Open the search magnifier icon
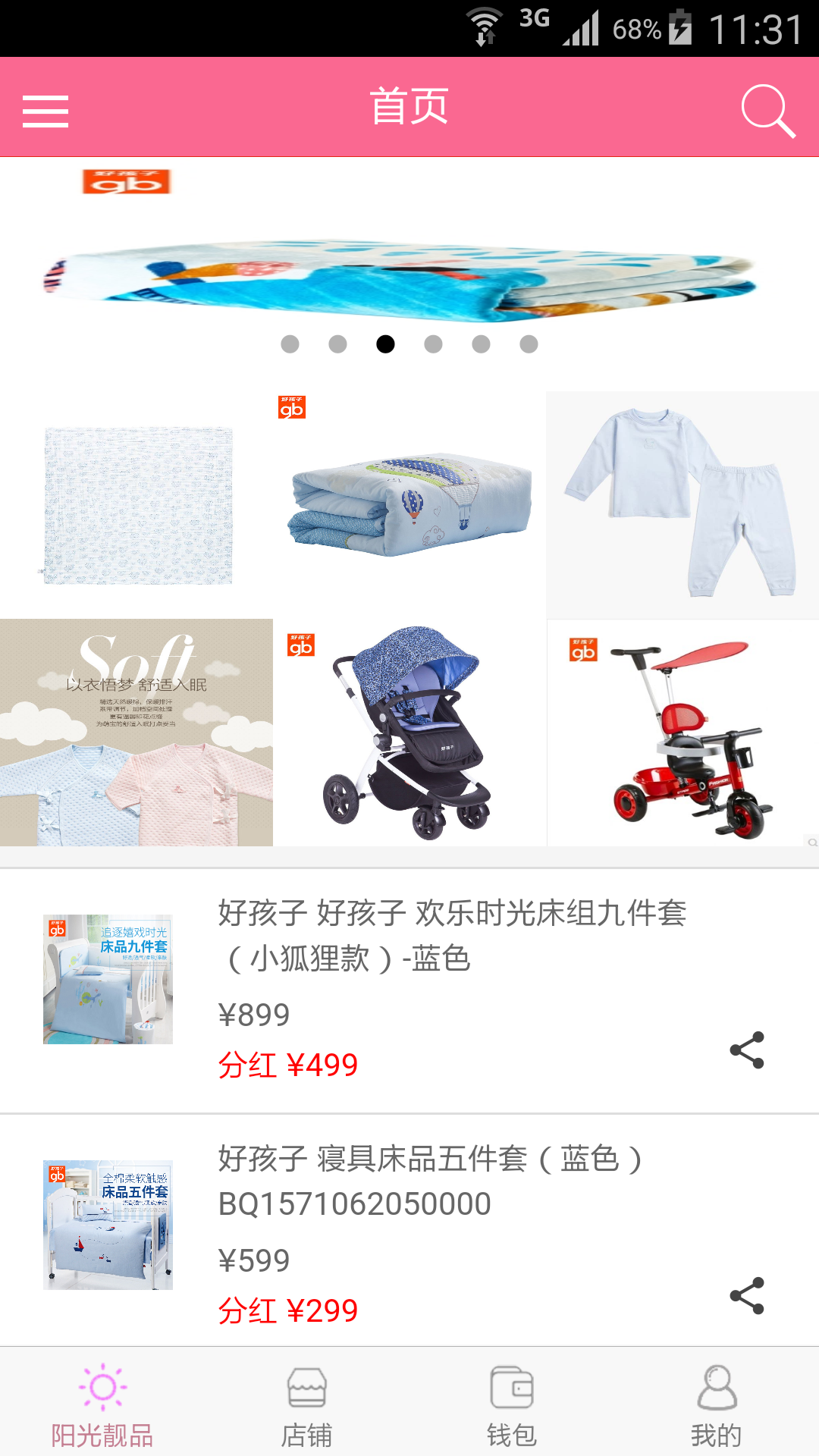Viewport: 819px width, 1456px height. click(768, 111)
